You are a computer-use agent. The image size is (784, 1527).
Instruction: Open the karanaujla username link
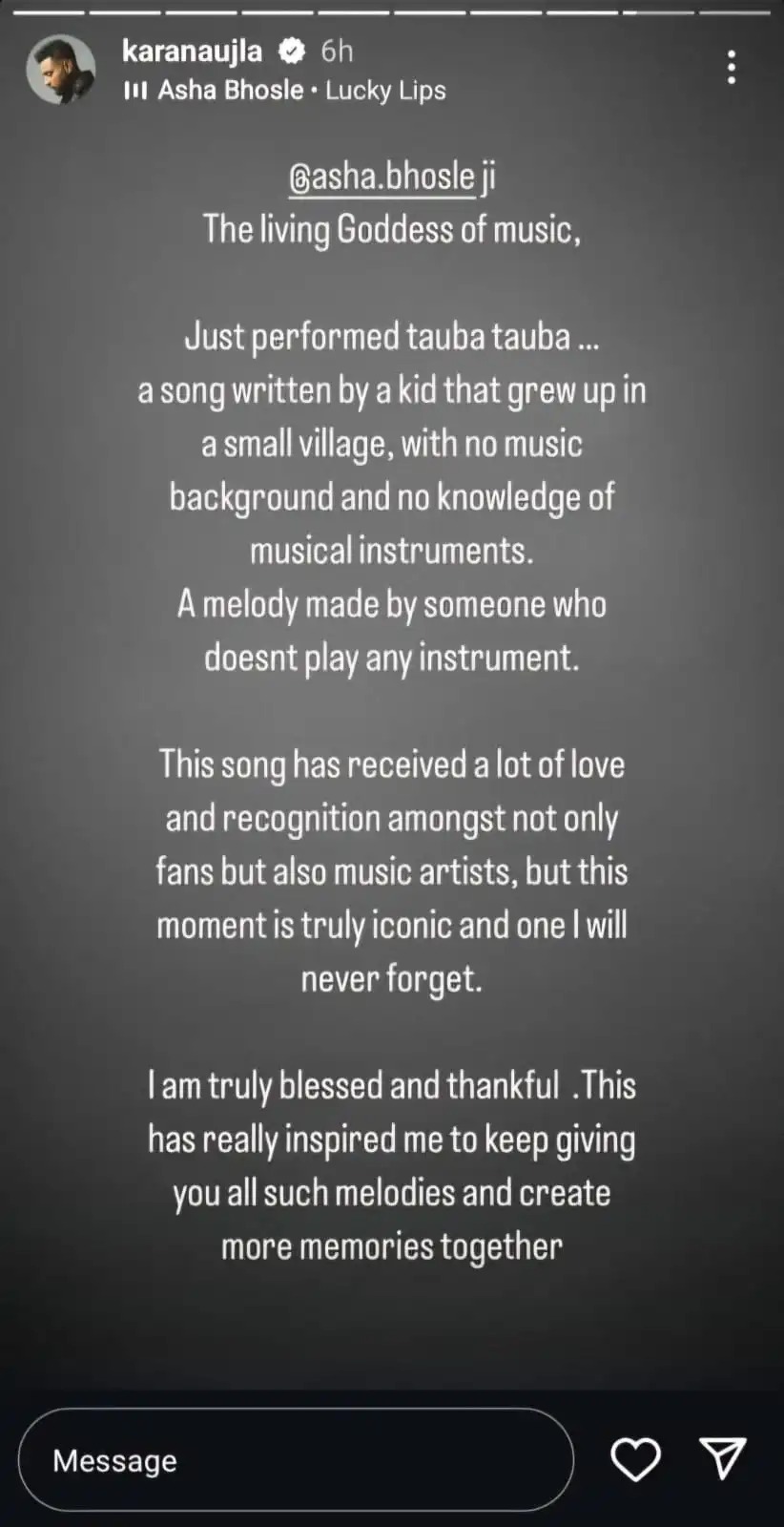pos(192,51)
